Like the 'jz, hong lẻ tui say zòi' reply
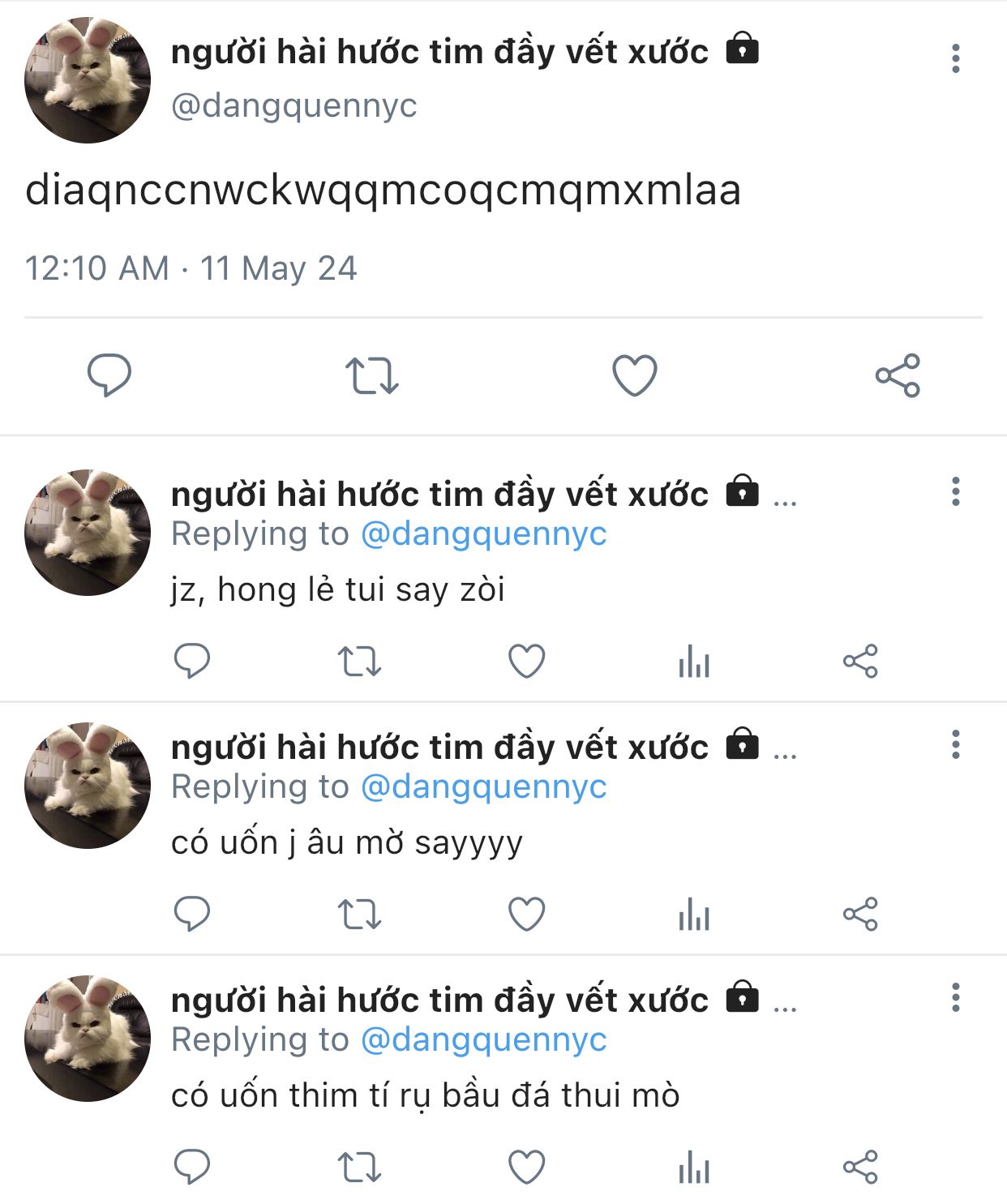Image resolution: width=1007 pixels, height=1204 pixels. [x=526, y=662]
